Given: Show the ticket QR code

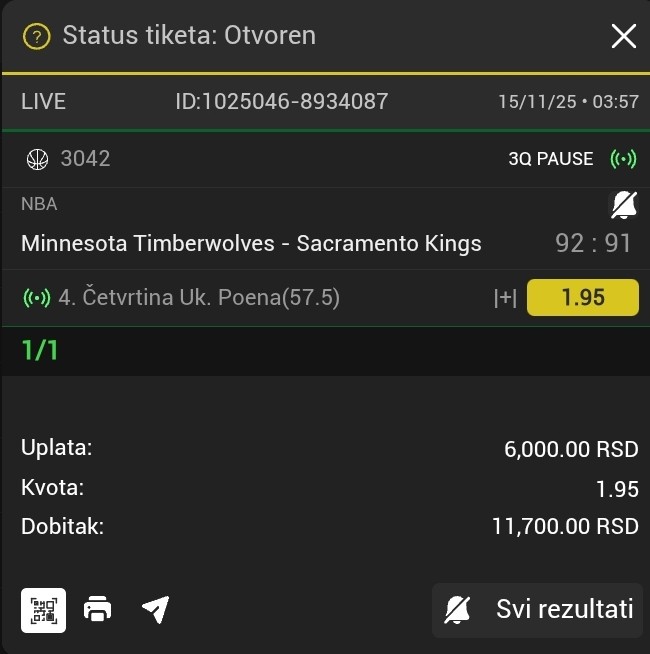Looking at the screenshot, I should coord(44,610).
